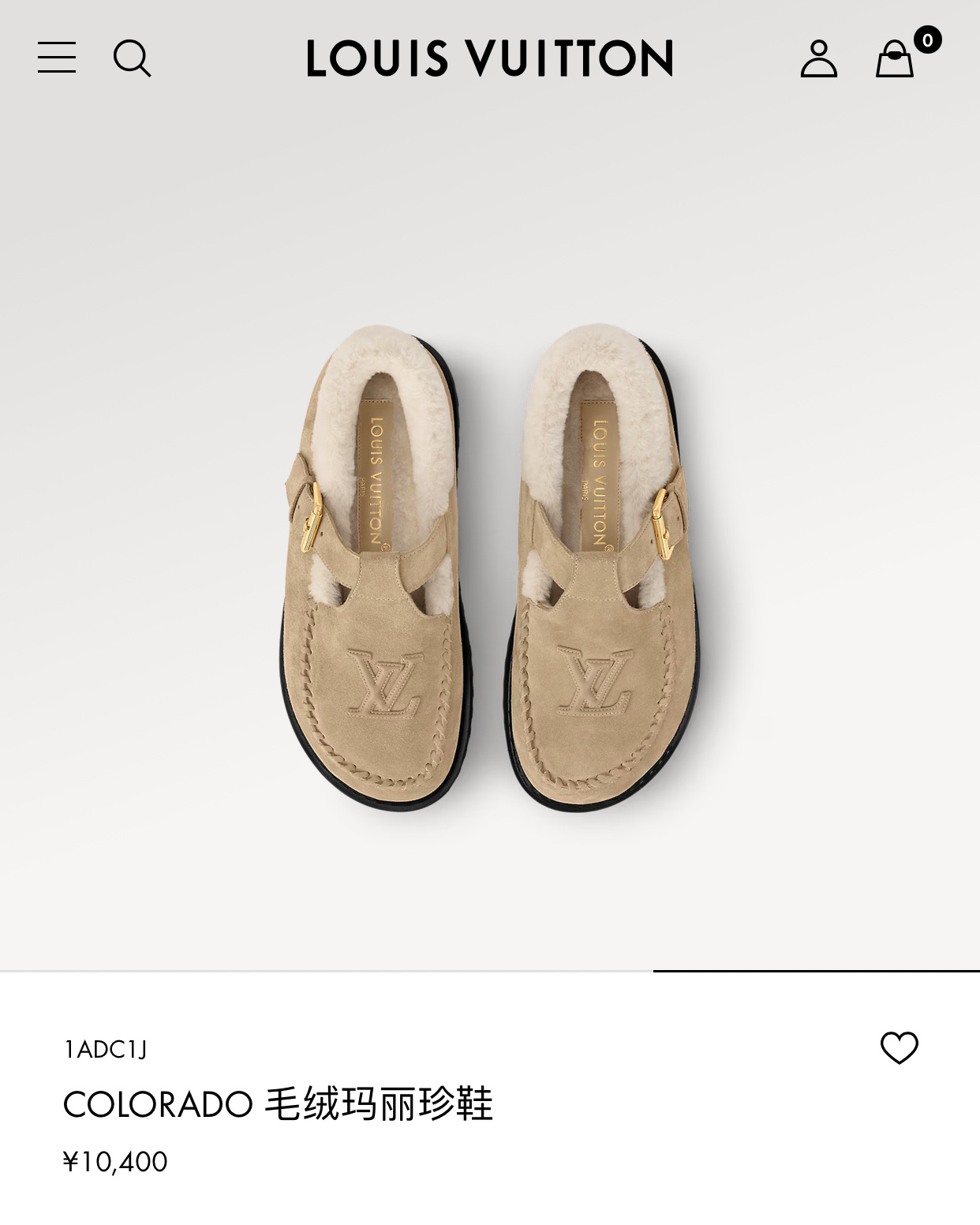
Task: Open the Colorado shoe product image
Action: (489, 568)
